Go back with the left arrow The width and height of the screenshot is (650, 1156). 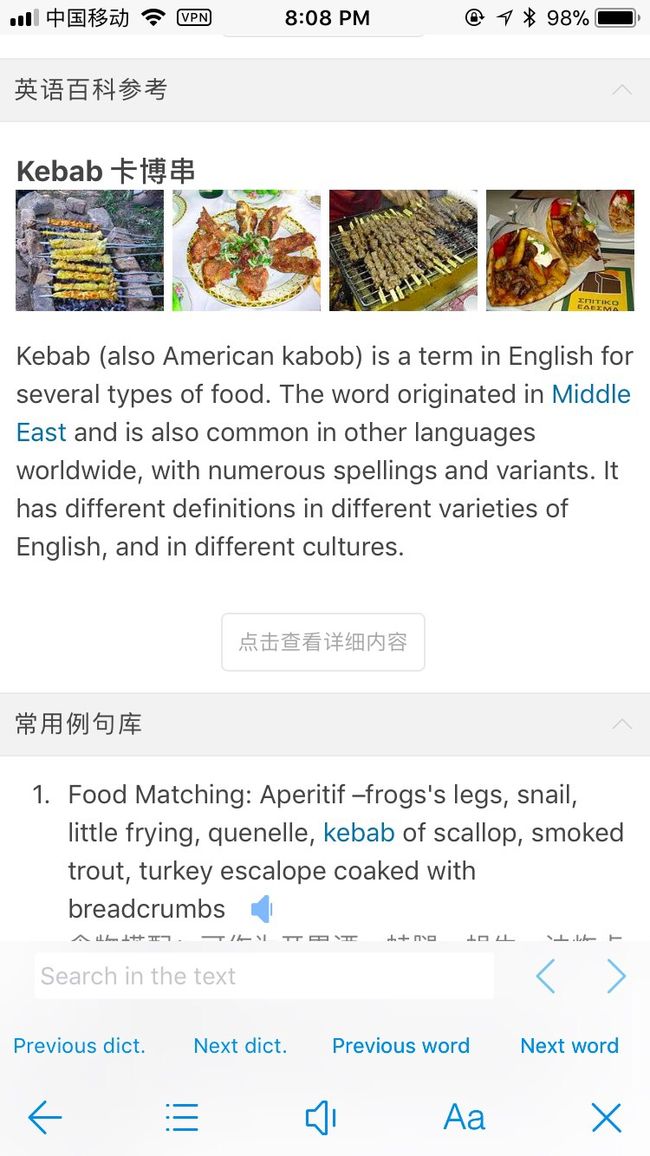45,1118
